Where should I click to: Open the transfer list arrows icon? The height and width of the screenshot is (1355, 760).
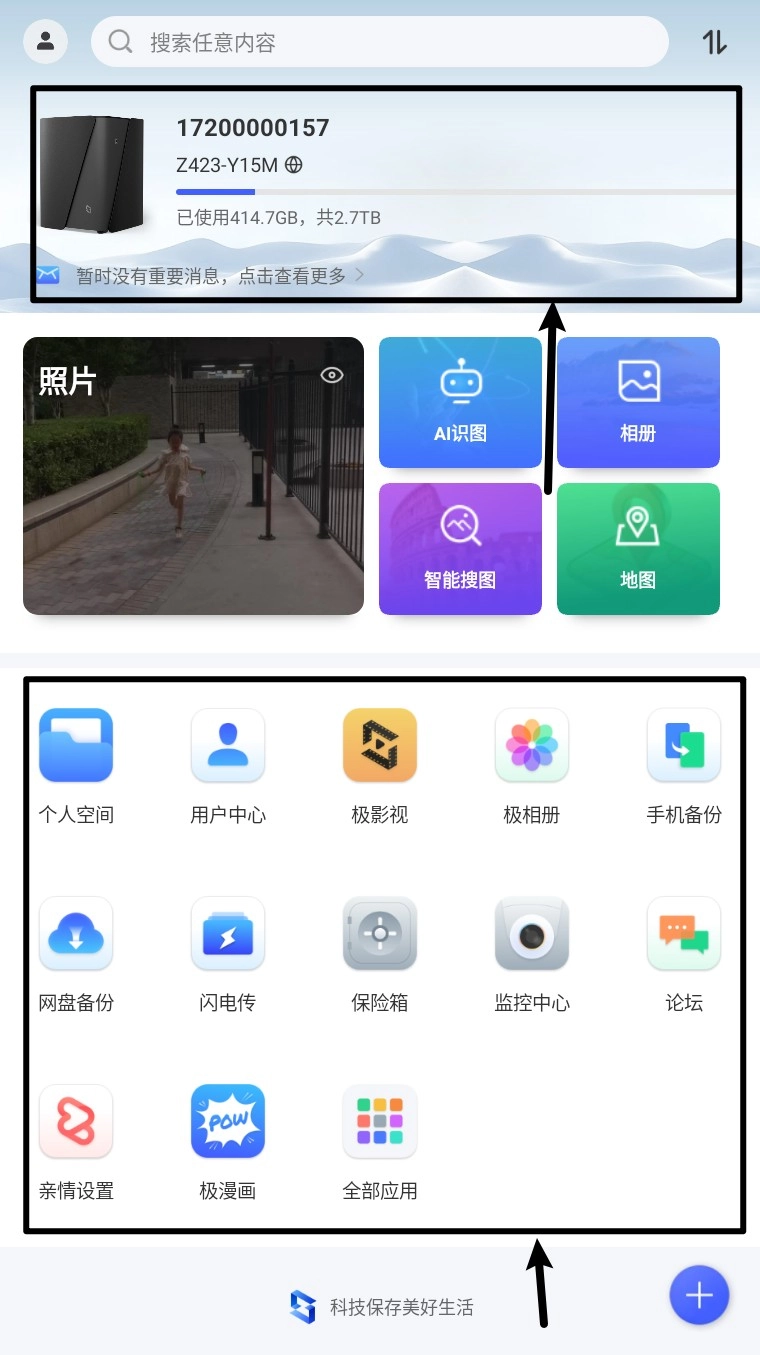(714, 42)
